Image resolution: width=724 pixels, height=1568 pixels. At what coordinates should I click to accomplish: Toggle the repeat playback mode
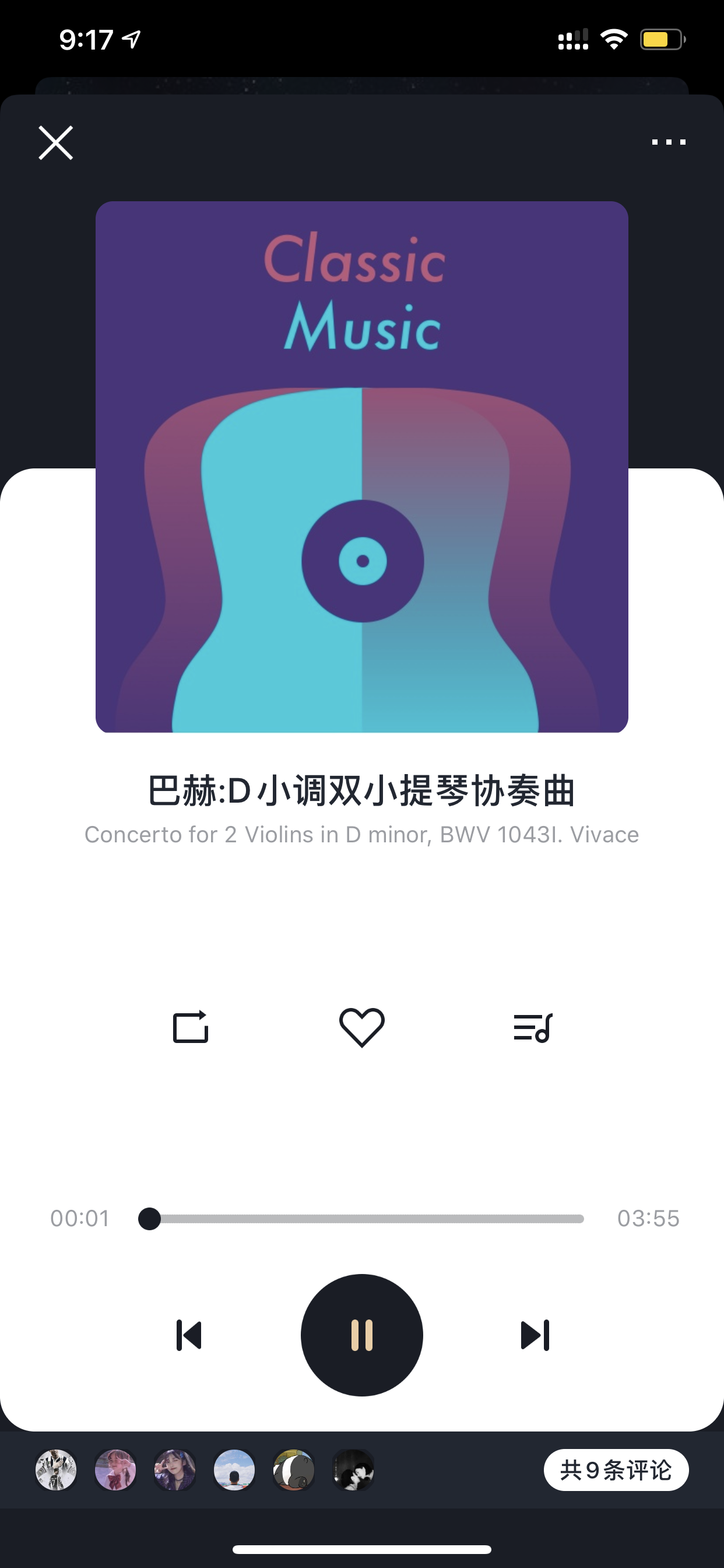191,1027
